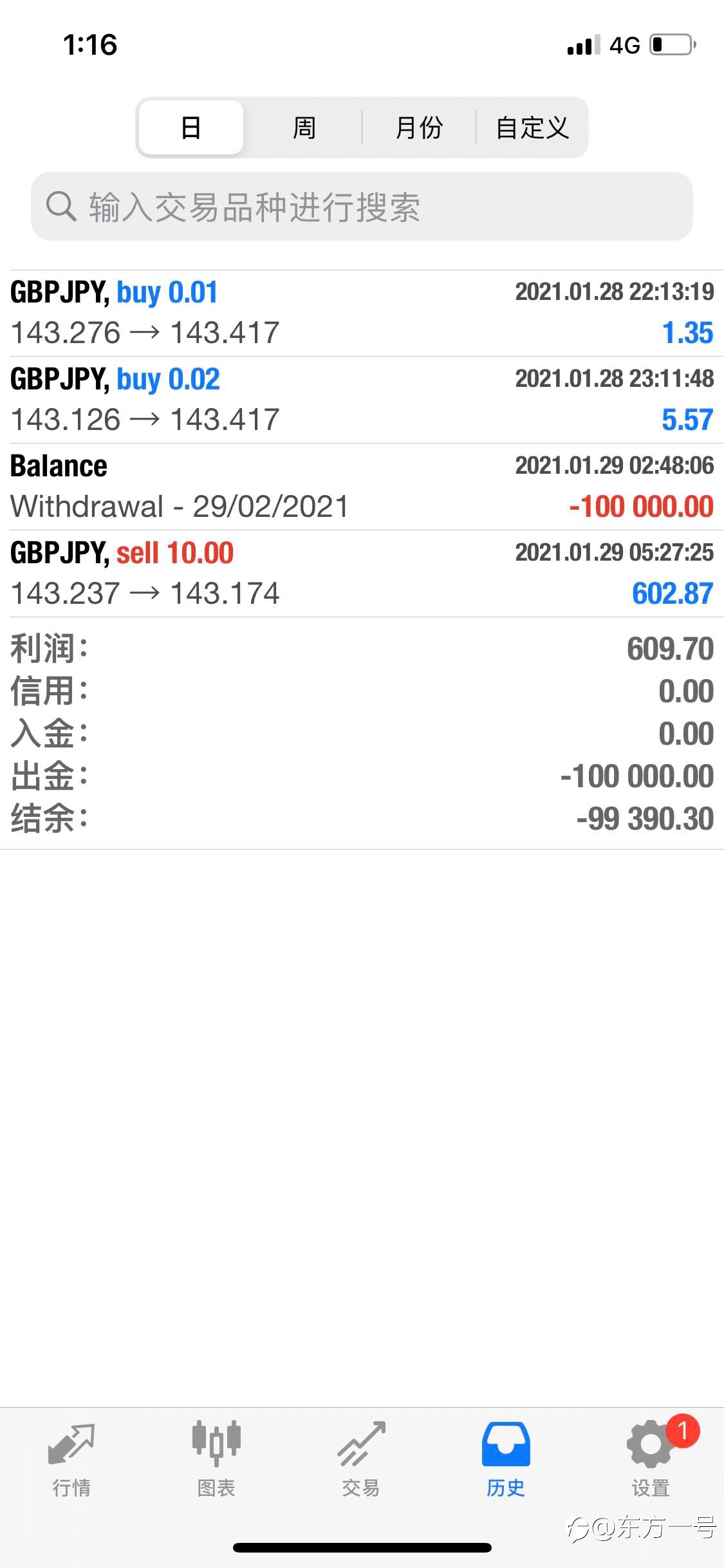Switch to the 月份 (month) period
This screenshot has height=1568, width=724.
[419, 127]
